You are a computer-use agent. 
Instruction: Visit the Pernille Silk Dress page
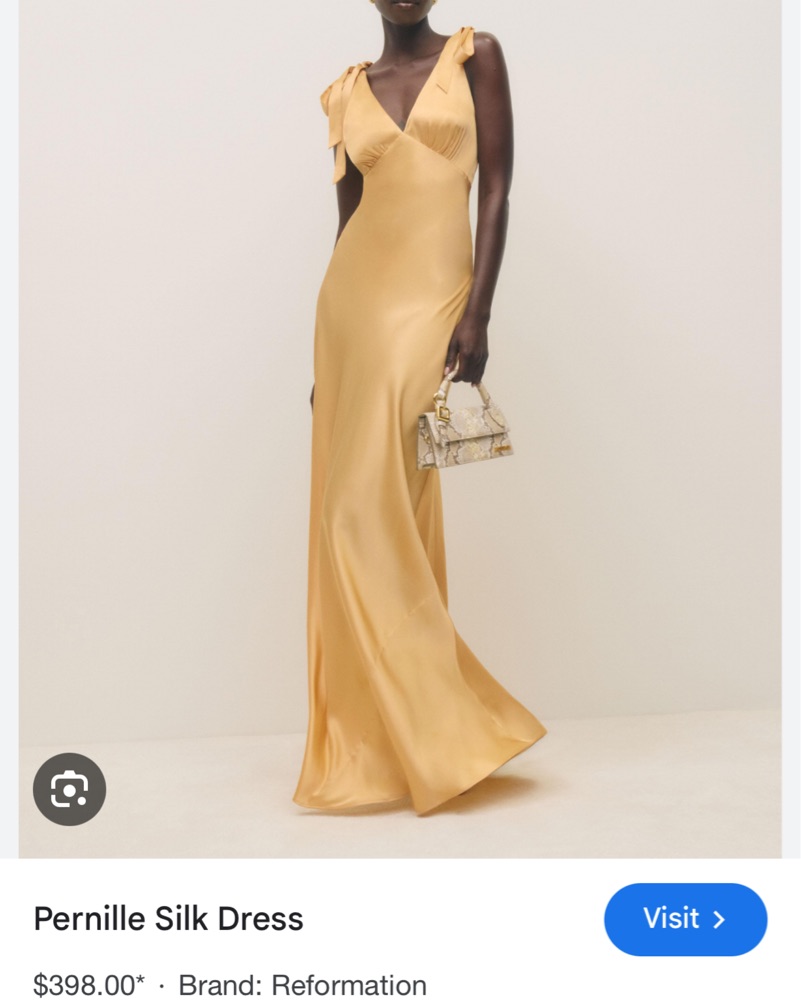pyautogui.click(x=685, y=919)
